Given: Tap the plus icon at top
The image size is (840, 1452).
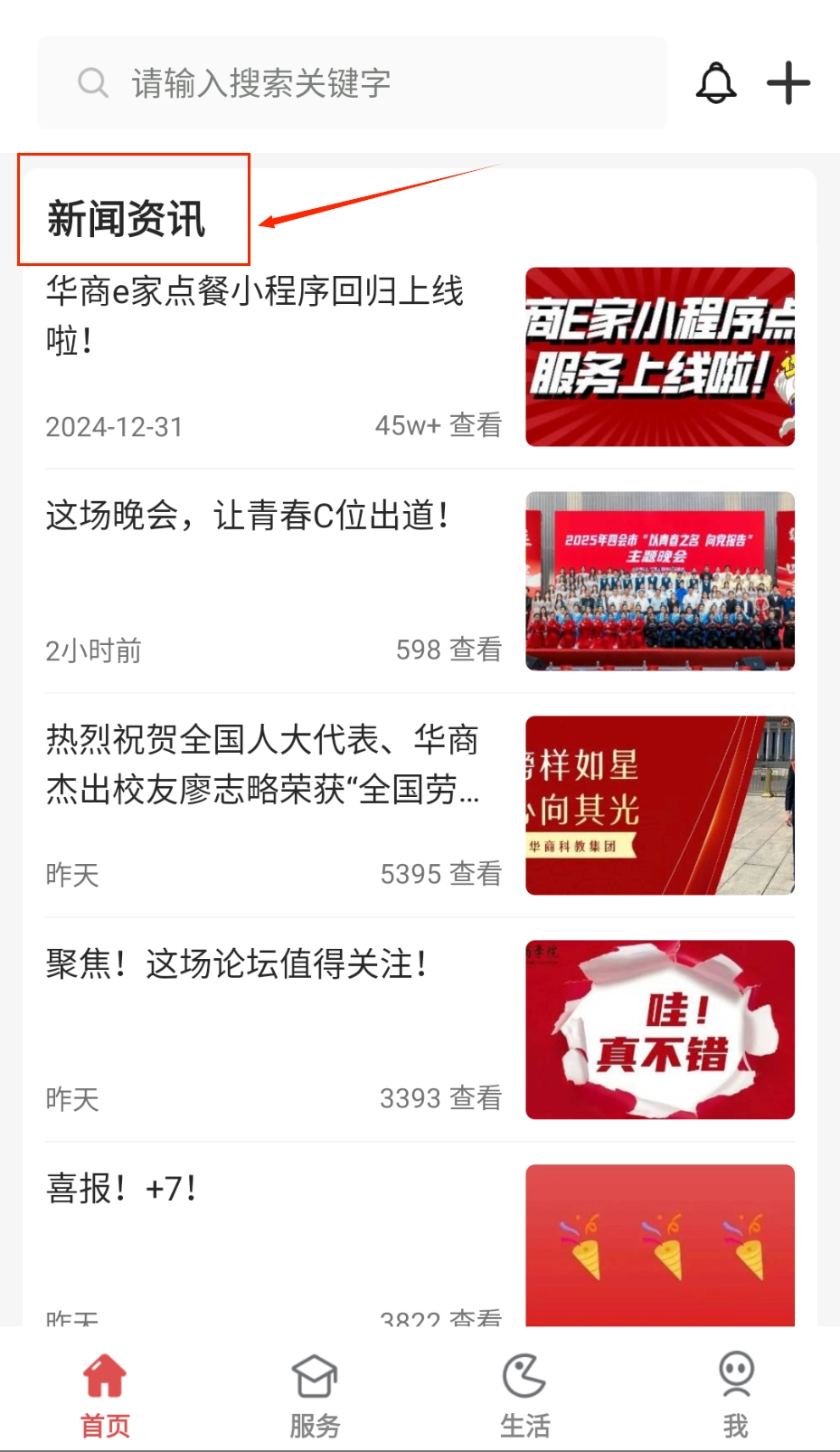Looking at the screenshot, I should 788,83.
